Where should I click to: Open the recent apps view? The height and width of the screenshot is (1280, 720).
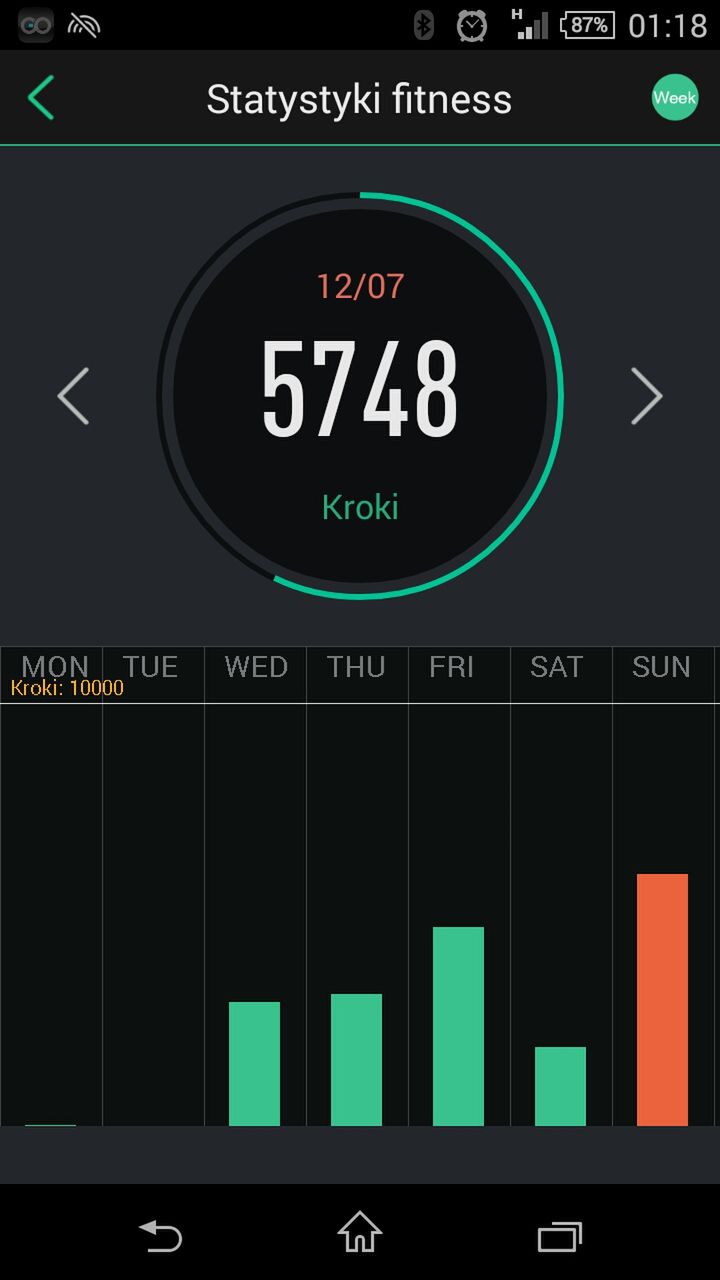[x=559, y=1236]
